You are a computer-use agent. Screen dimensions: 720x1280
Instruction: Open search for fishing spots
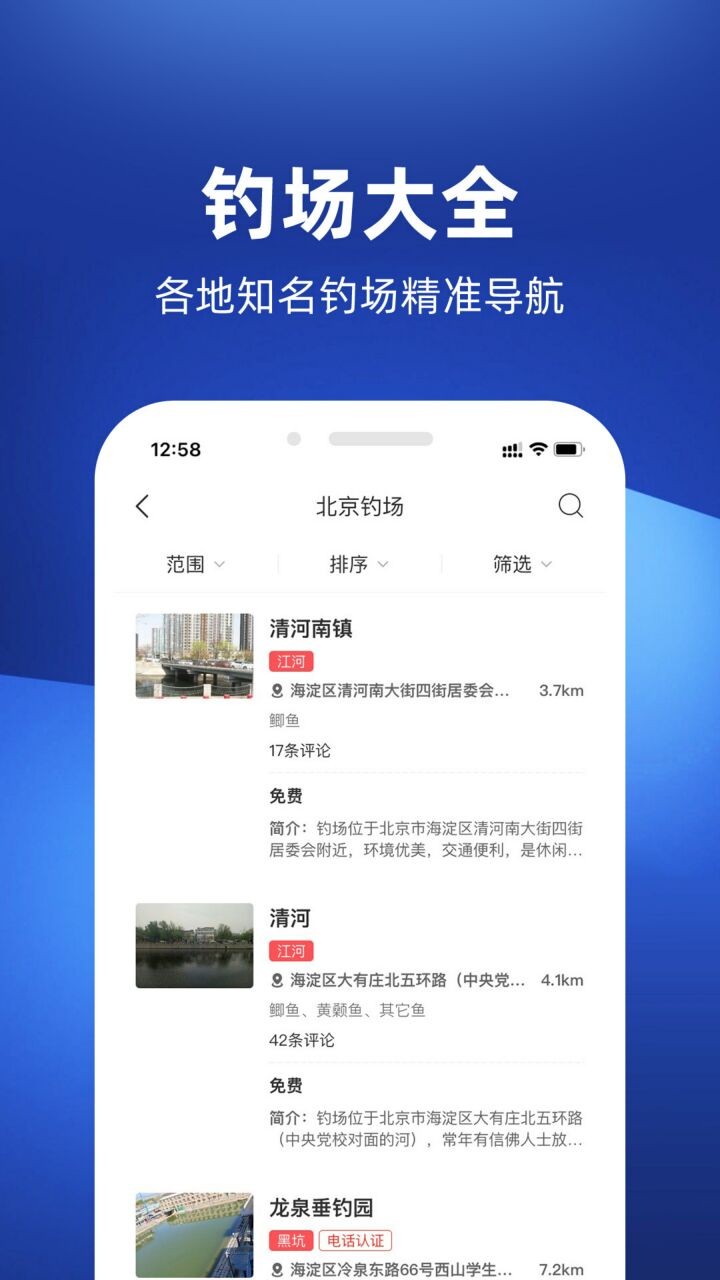pyautogui.click(x=571, y=507)
